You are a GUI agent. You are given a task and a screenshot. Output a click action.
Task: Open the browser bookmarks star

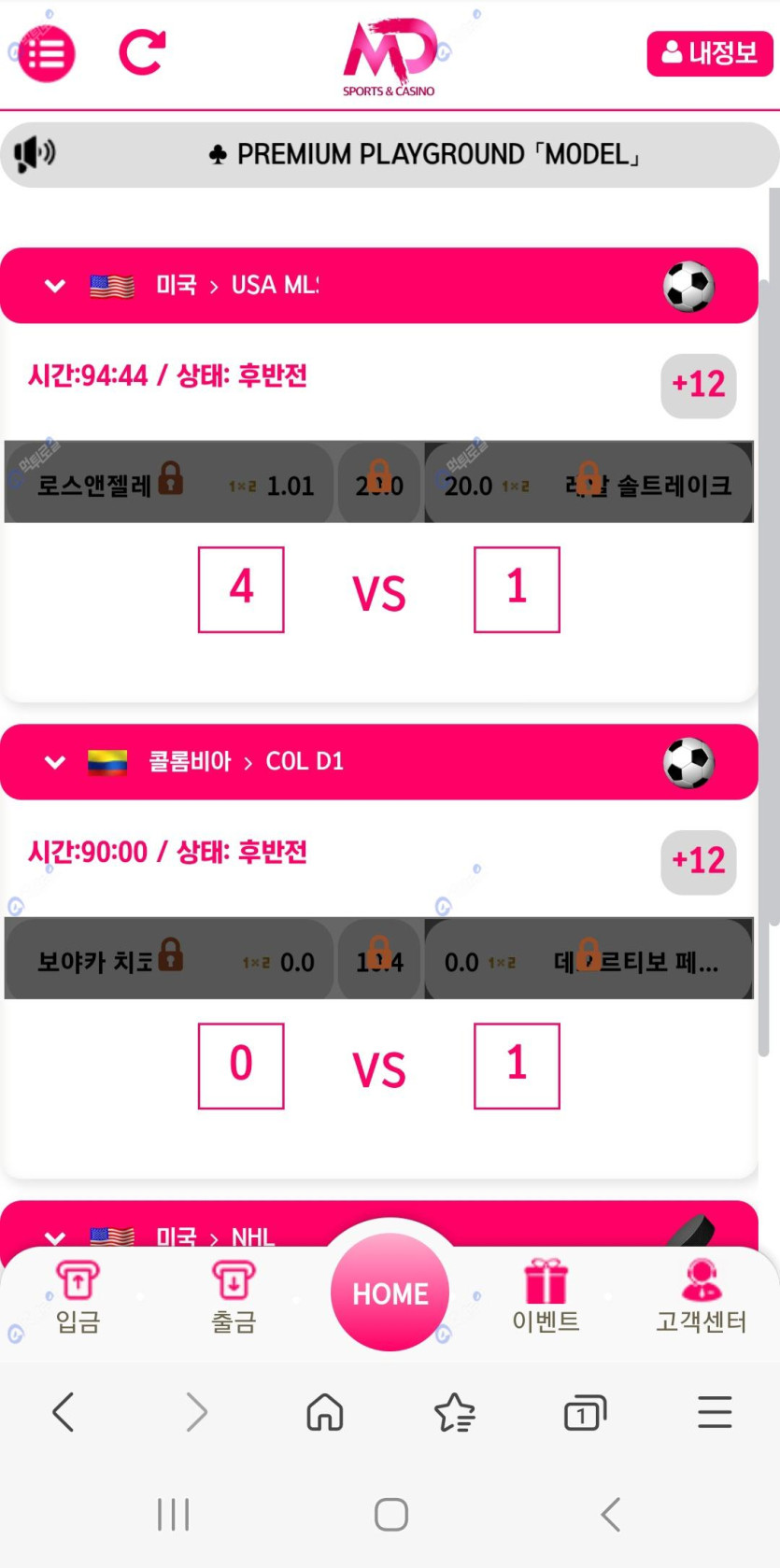click(x=455, y=1412)
